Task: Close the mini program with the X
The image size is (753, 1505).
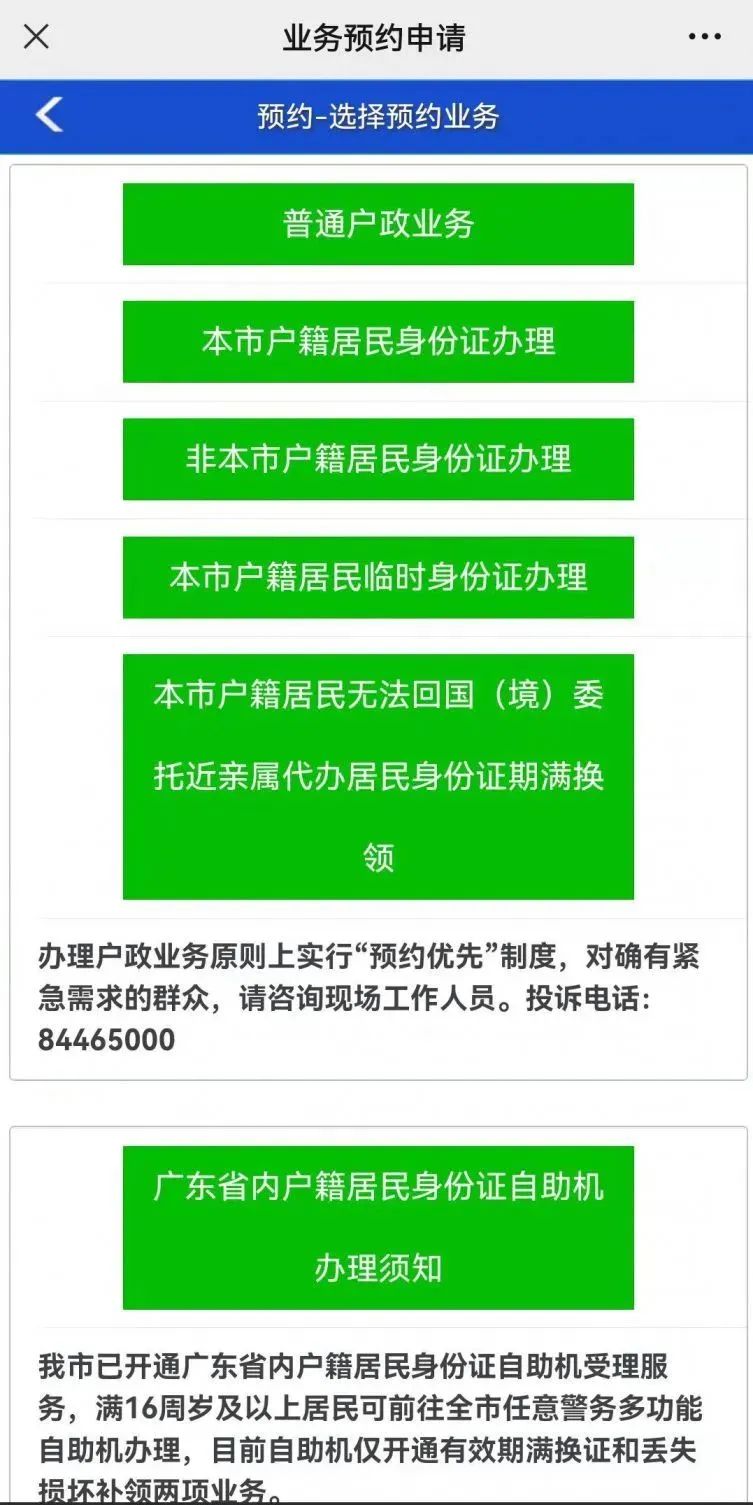Action: [x=36, y=38]
